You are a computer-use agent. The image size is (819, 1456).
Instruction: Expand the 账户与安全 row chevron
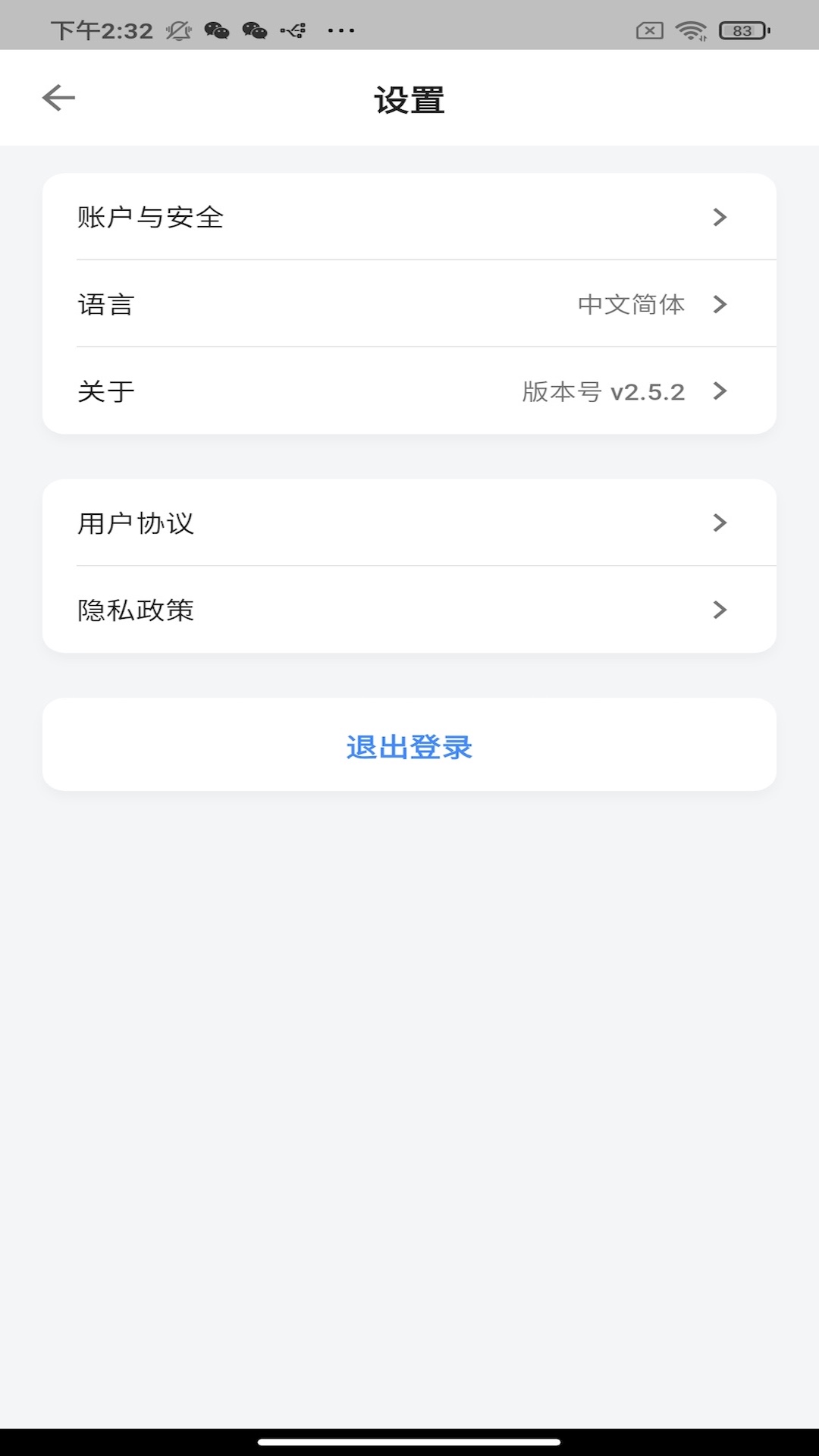tap(720, 218)
